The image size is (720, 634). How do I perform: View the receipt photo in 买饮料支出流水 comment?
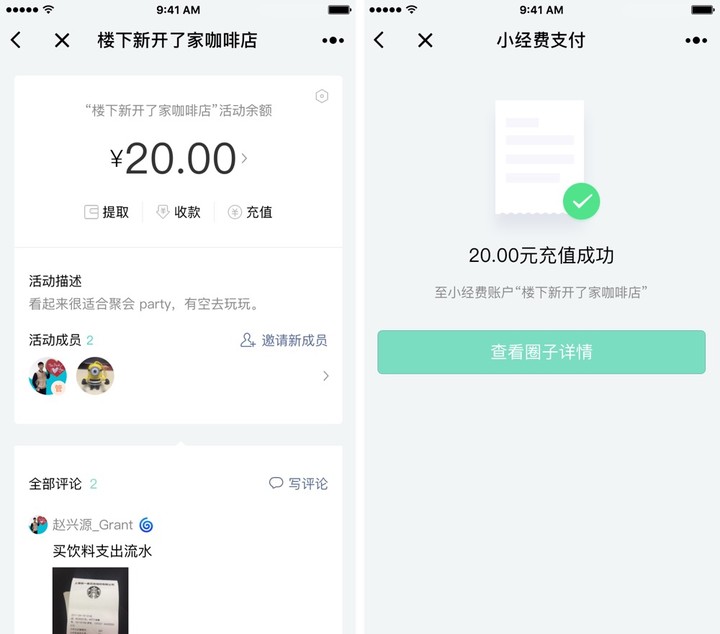click(90, 600)
